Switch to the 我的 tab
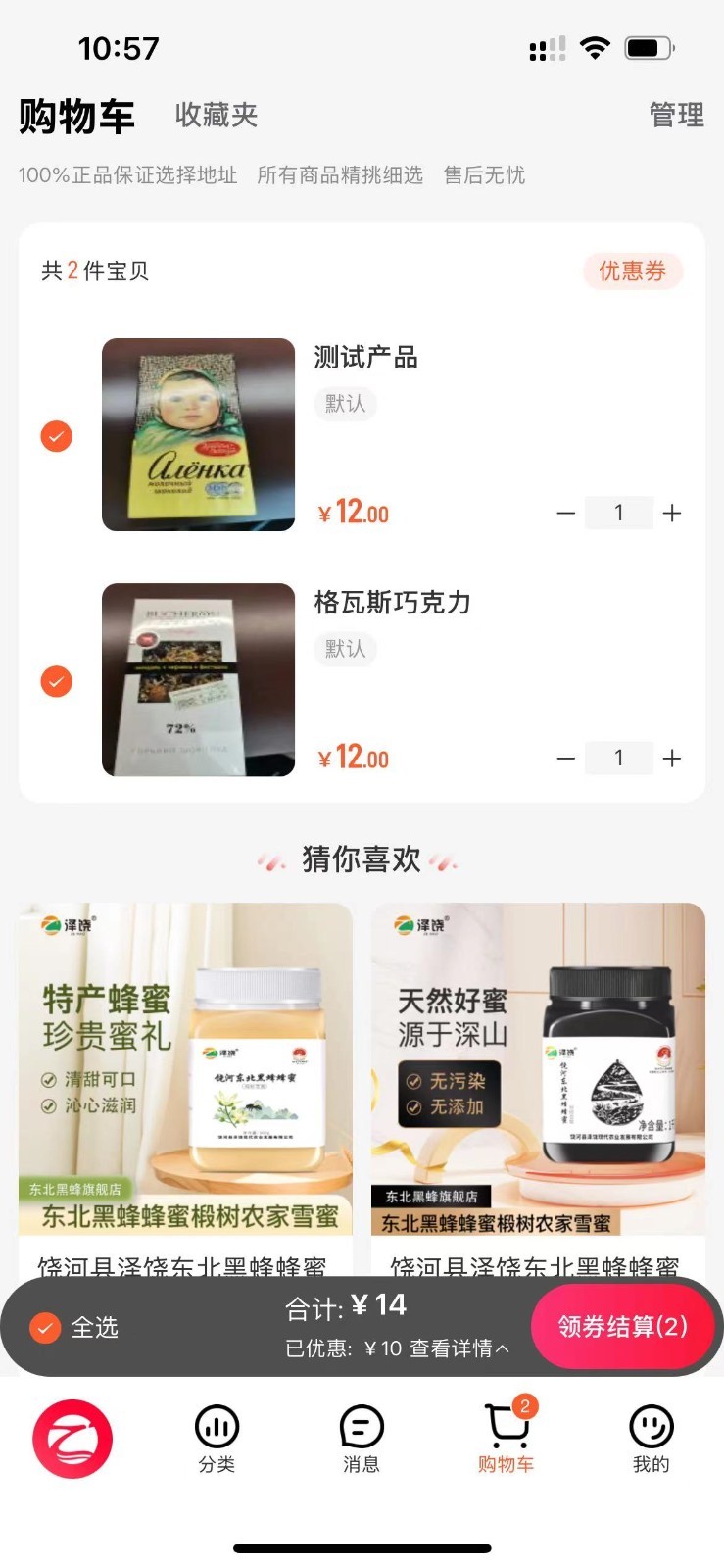Screen dimensions: 724x1568 coord(651,1438)
